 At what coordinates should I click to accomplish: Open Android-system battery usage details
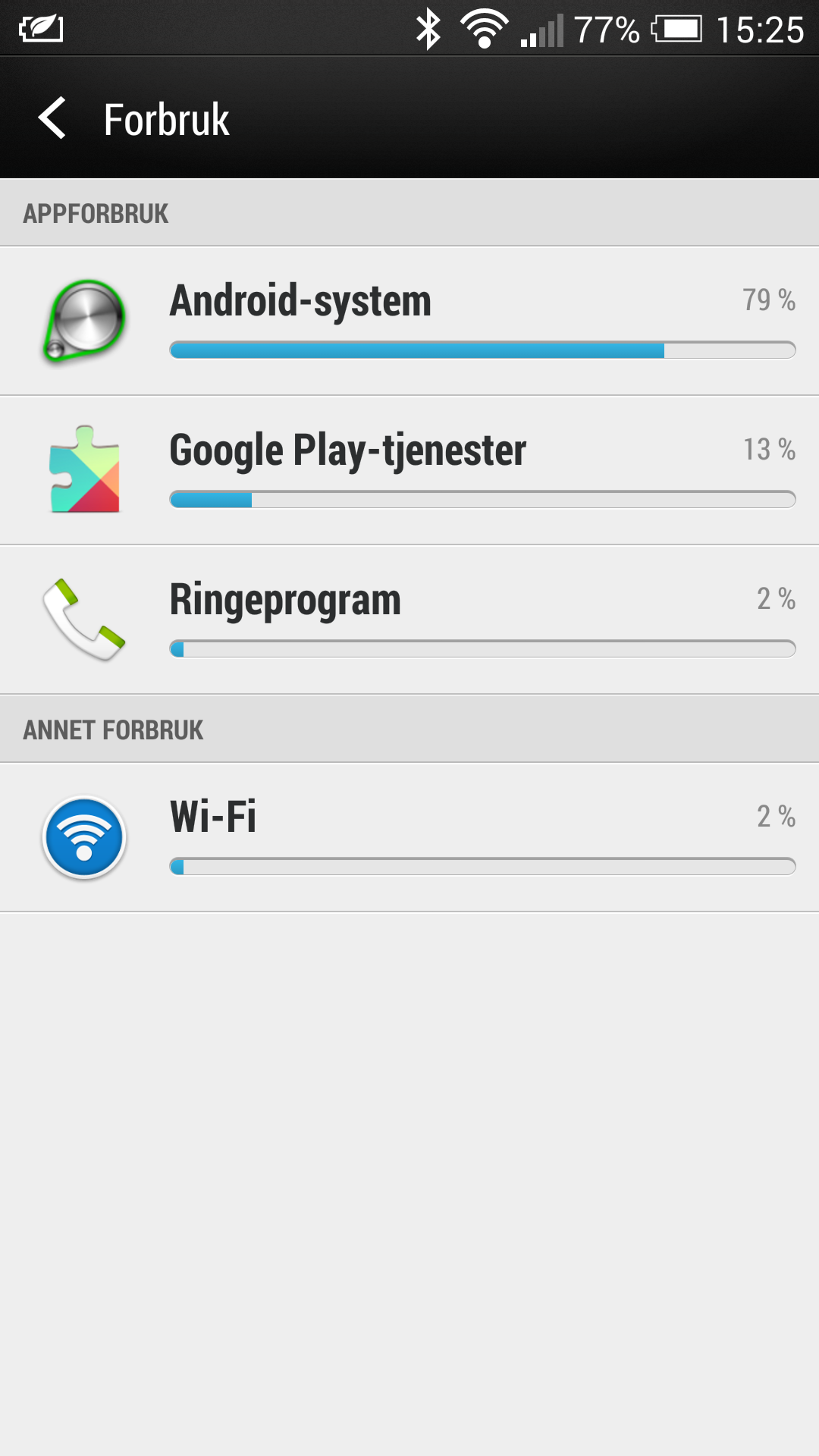(409, 321)
